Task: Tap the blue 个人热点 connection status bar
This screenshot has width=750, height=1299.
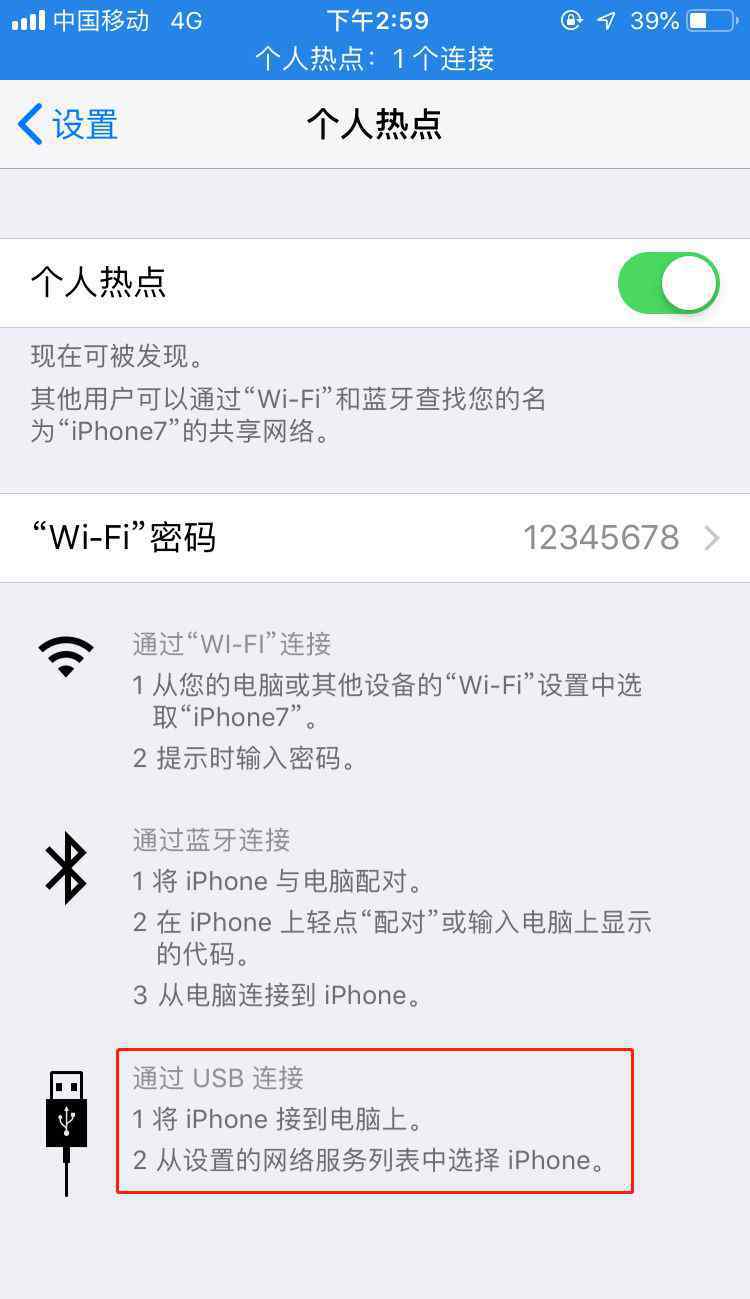Action: [375, 58]
